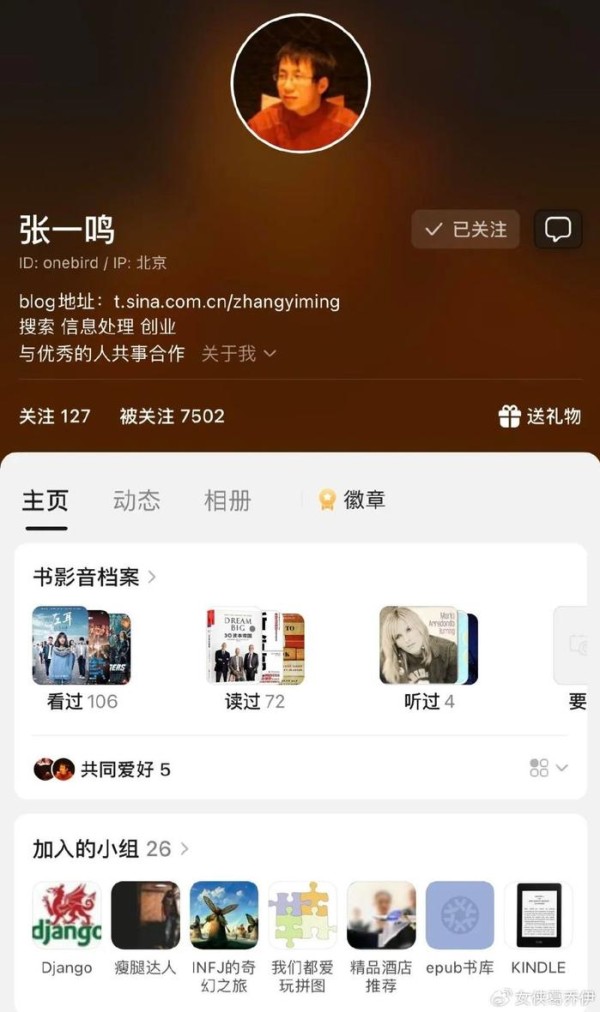The height and width of the screenshot is (1012, 600).
Task: Expand the 关于我 section
Action: [239, 353]
